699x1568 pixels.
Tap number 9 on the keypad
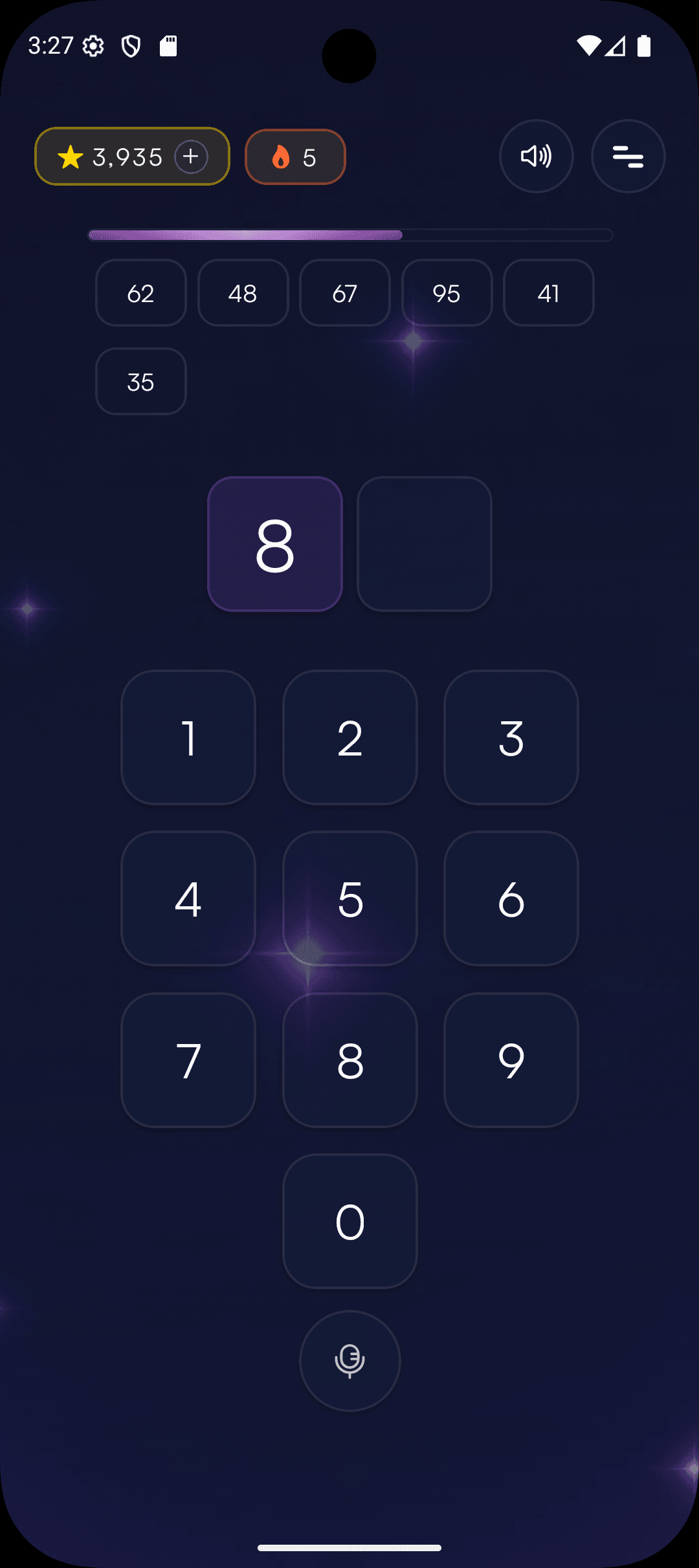(x=510, y=1060)
